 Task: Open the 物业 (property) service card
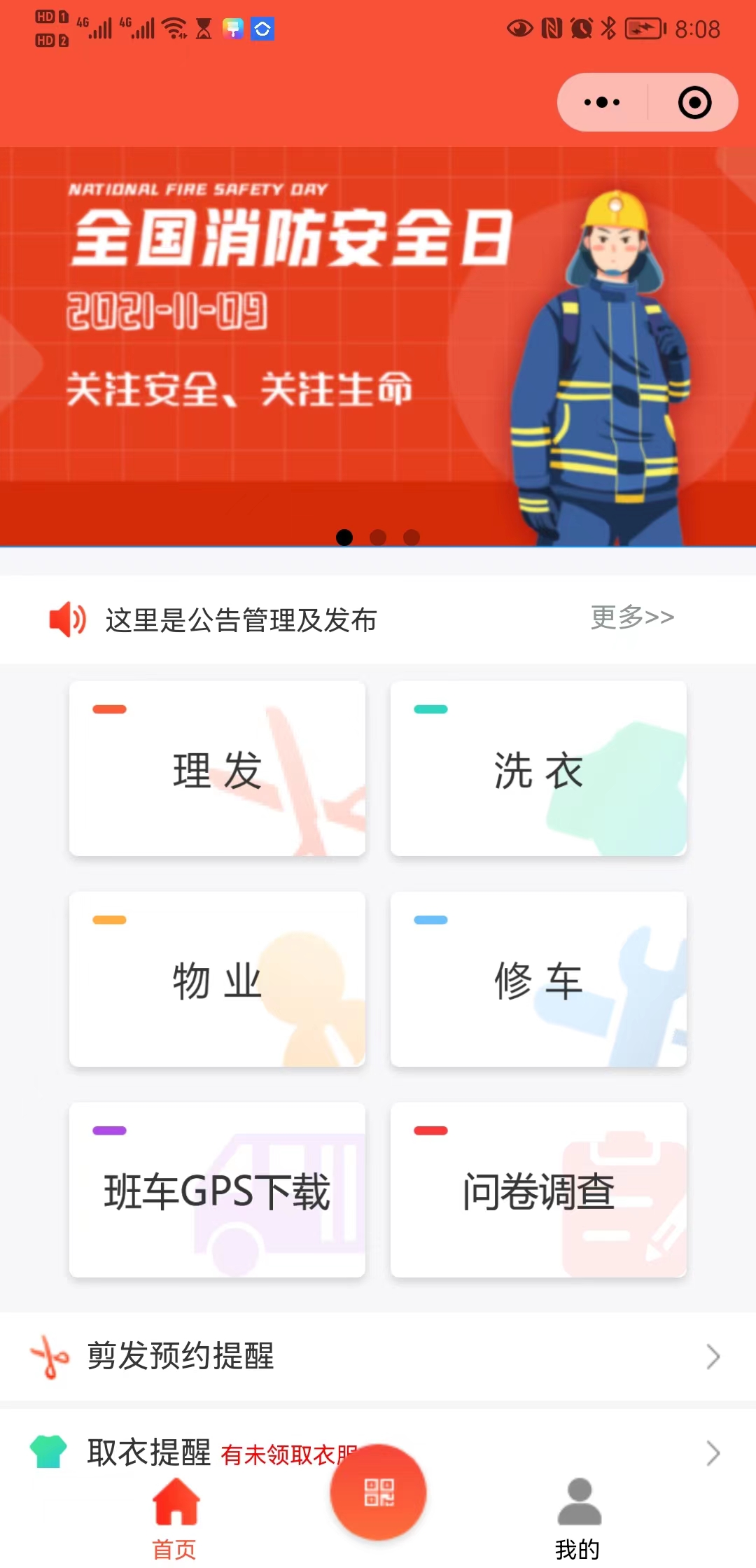216,978
